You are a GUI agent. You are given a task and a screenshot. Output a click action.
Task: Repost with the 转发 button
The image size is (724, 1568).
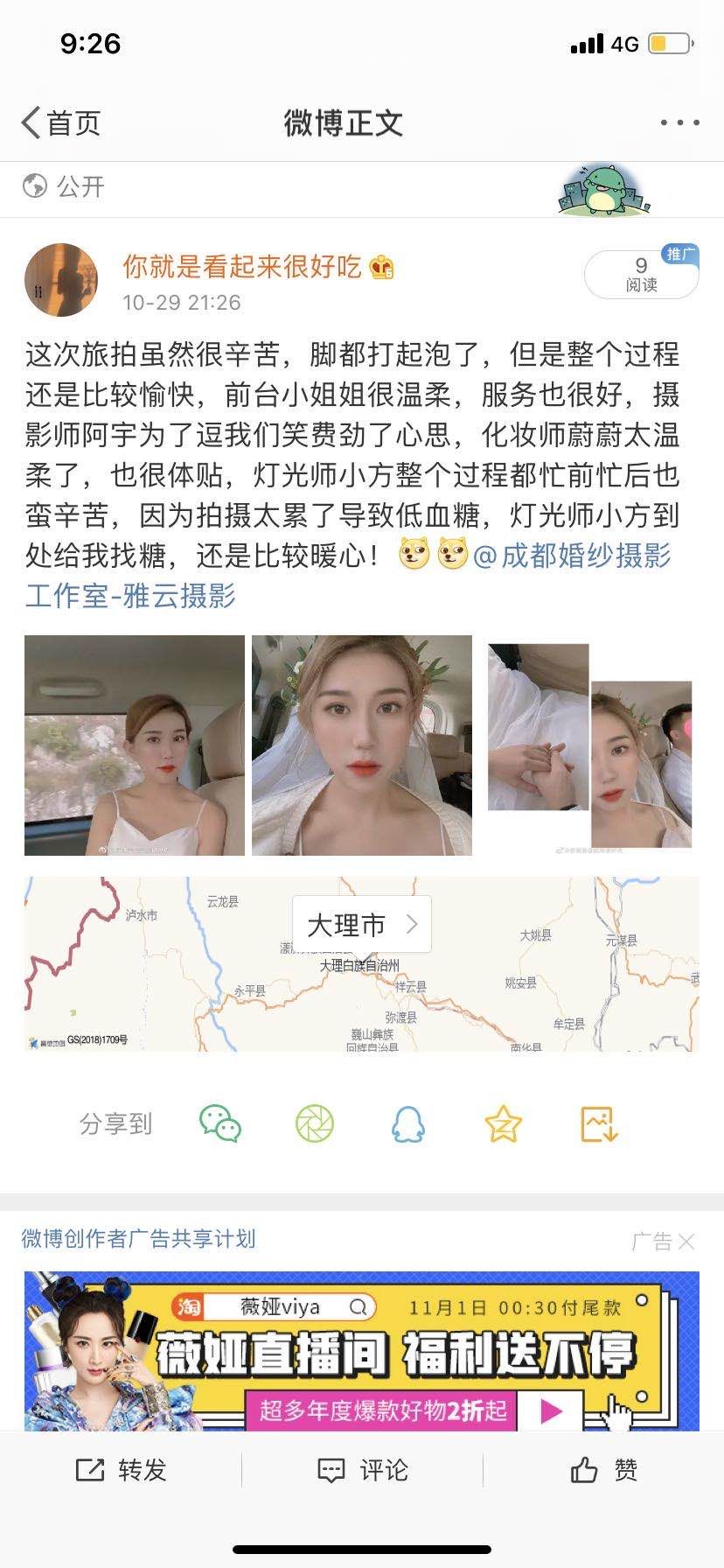click(x=121, y=1470)
